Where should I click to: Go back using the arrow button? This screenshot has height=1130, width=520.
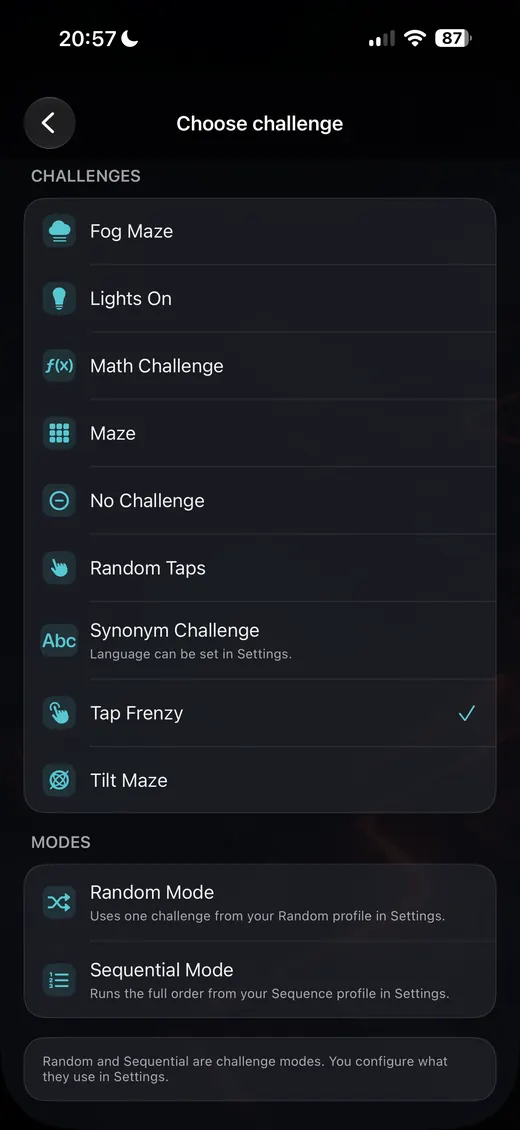click(x=49, y=123)
